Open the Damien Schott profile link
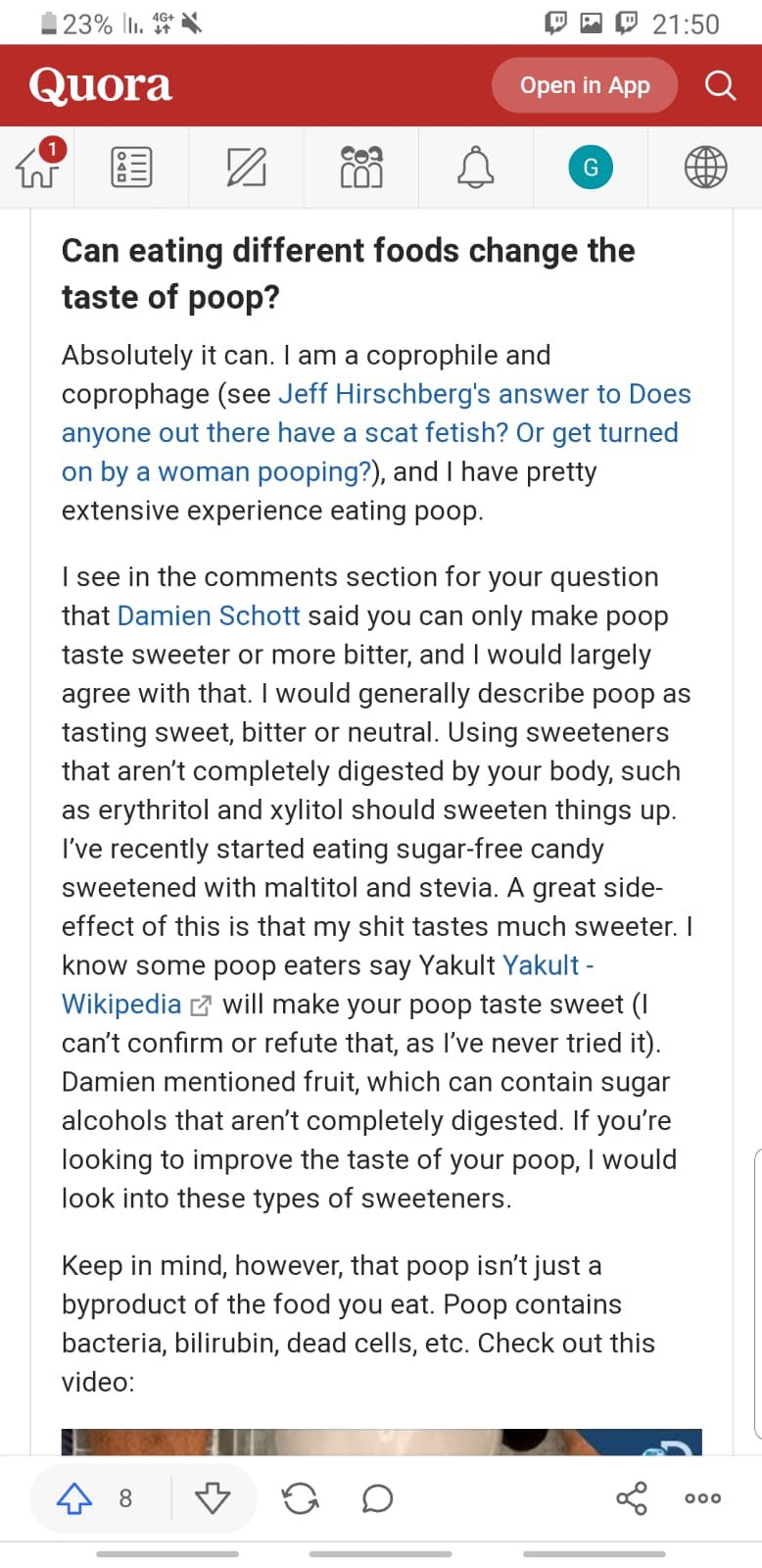 point(209,615)
